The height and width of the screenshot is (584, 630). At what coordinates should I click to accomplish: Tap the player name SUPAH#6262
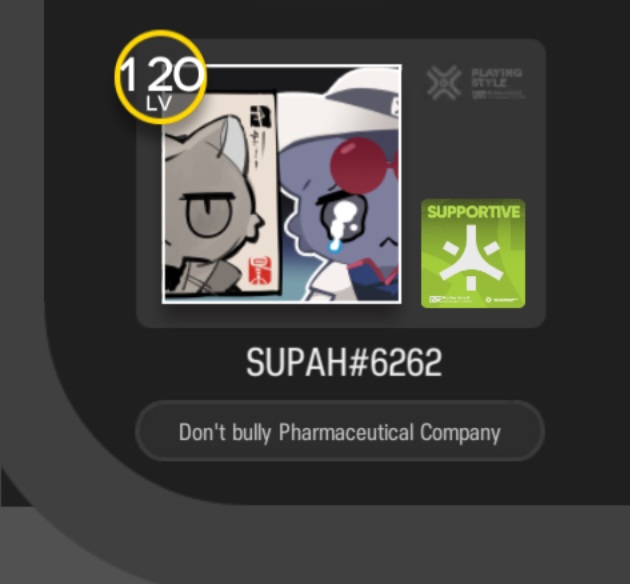coord(344,363)
